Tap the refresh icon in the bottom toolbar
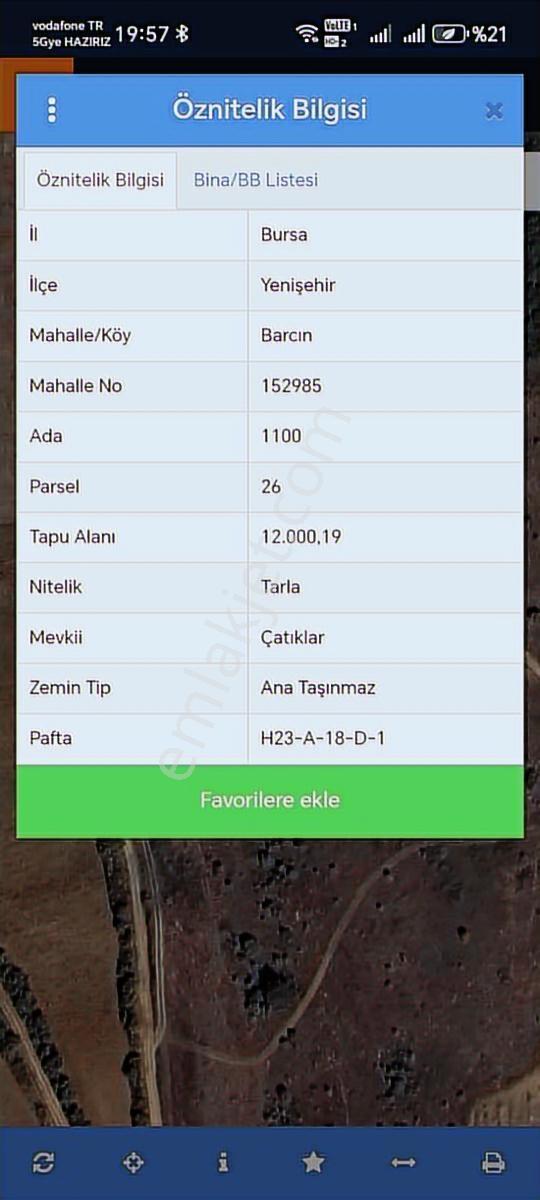 coord(43,1162)
